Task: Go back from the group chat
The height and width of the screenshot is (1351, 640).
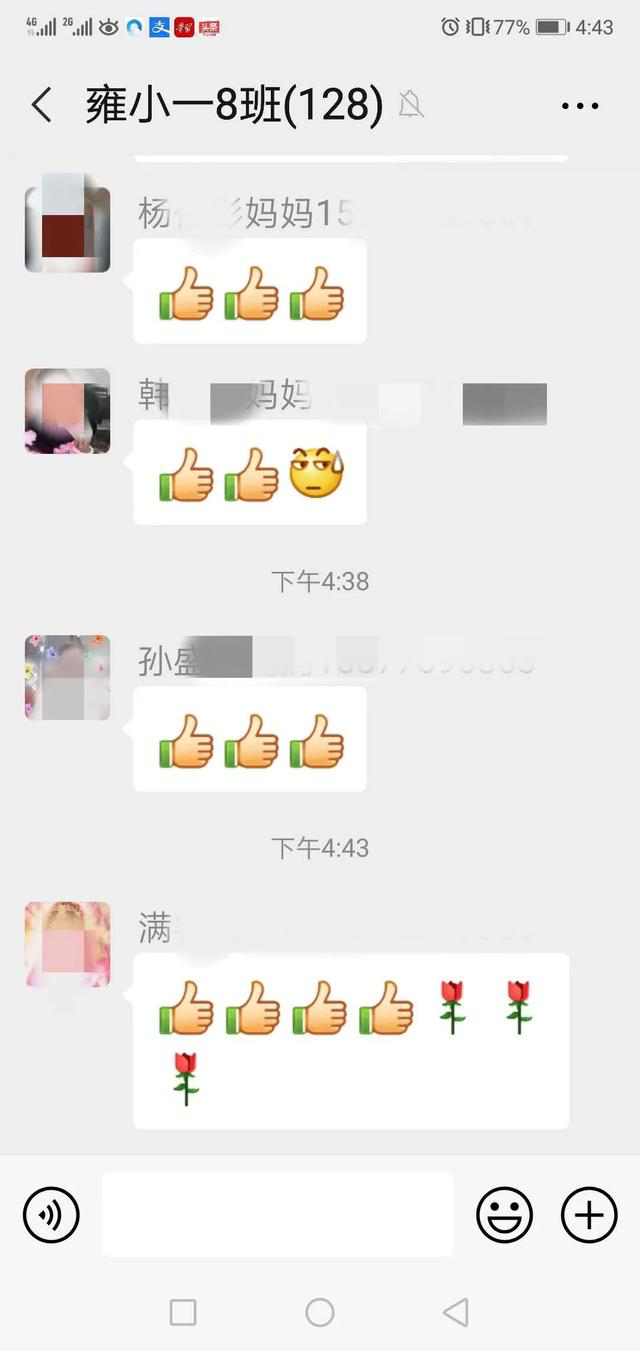Action: [41, 105]
